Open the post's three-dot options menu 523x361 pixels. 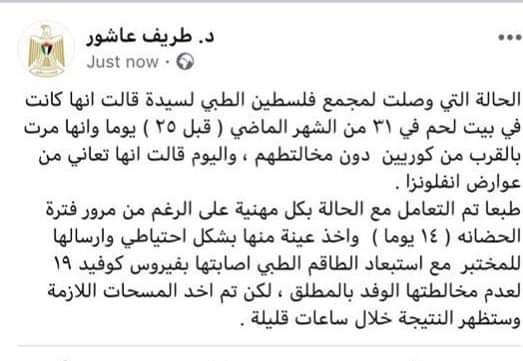pos(510,37)
